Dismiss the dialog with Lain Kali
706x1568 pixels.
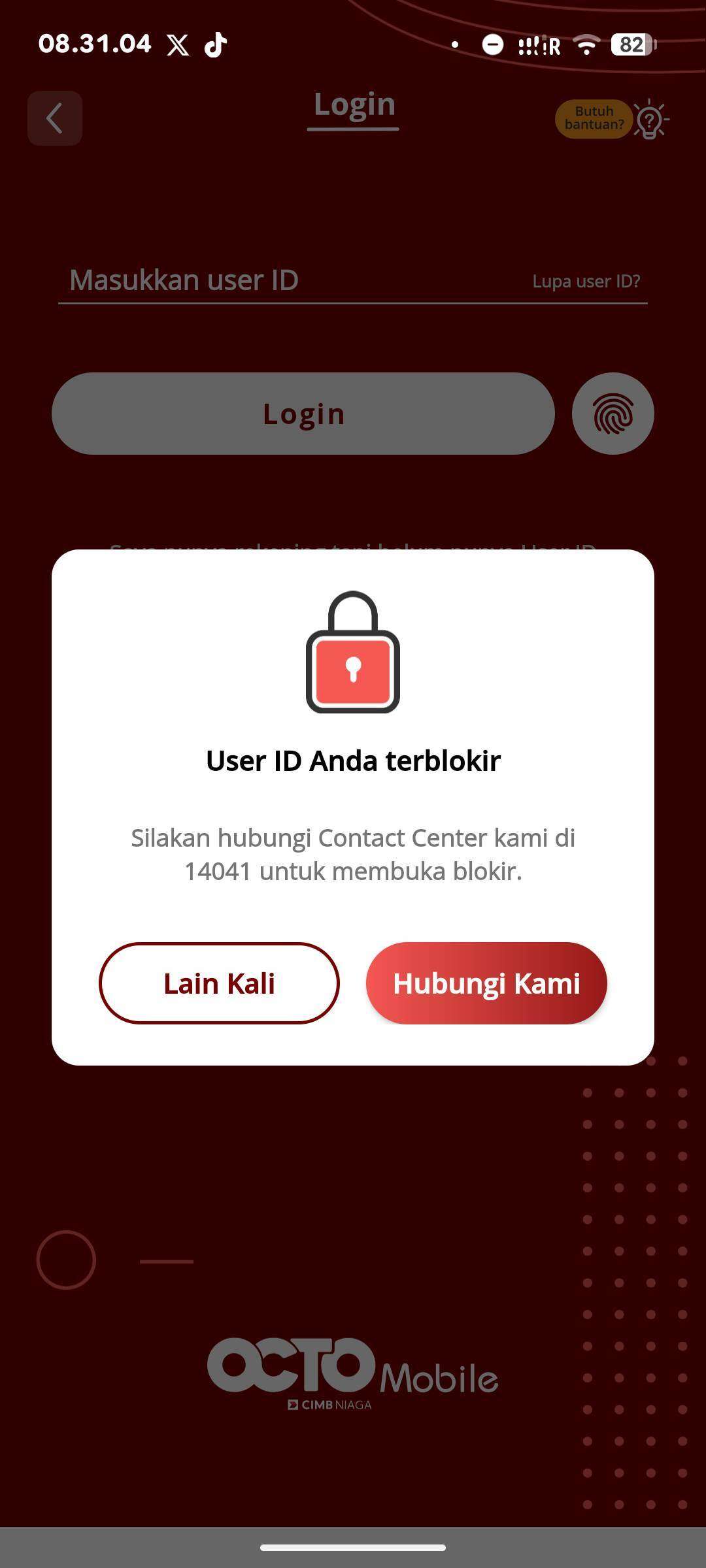pyautogui.click(x=219, y=983)
